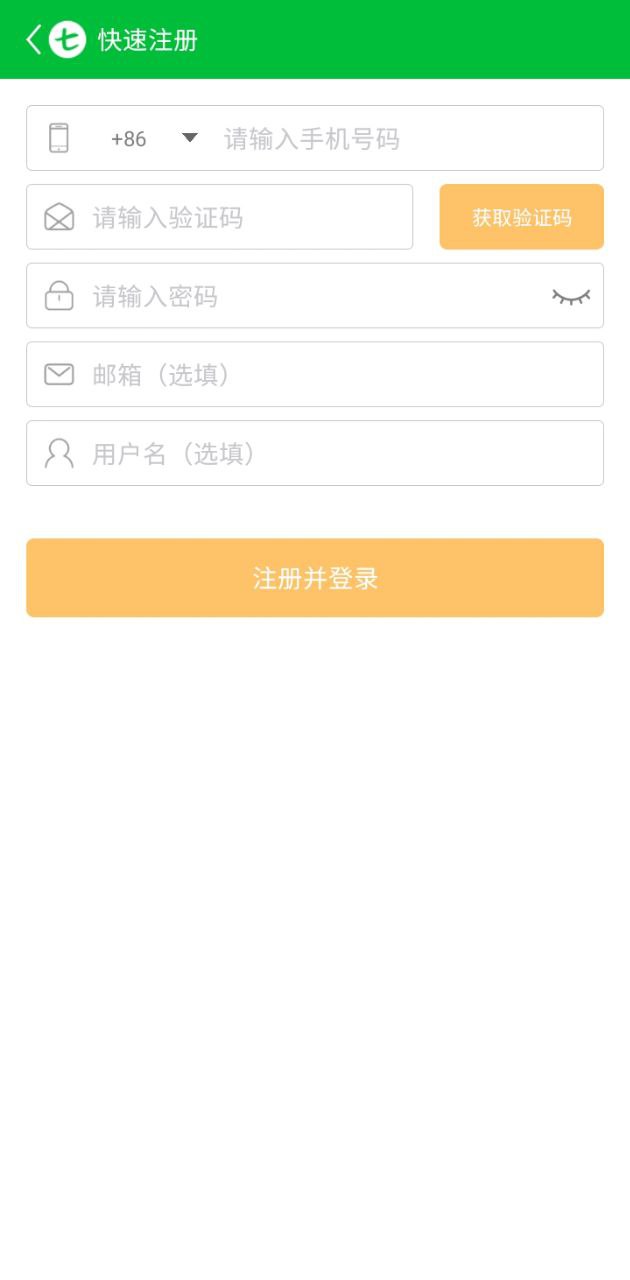The width and height of the screenshot is (630, 1280).
Task: Open the +86 country code dropdown
Action: [155, 138]
